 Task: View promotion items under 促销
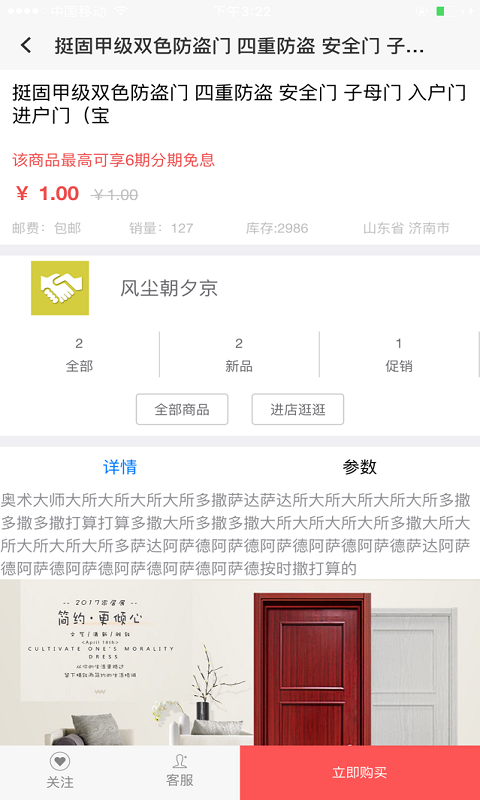click(399, 355)
